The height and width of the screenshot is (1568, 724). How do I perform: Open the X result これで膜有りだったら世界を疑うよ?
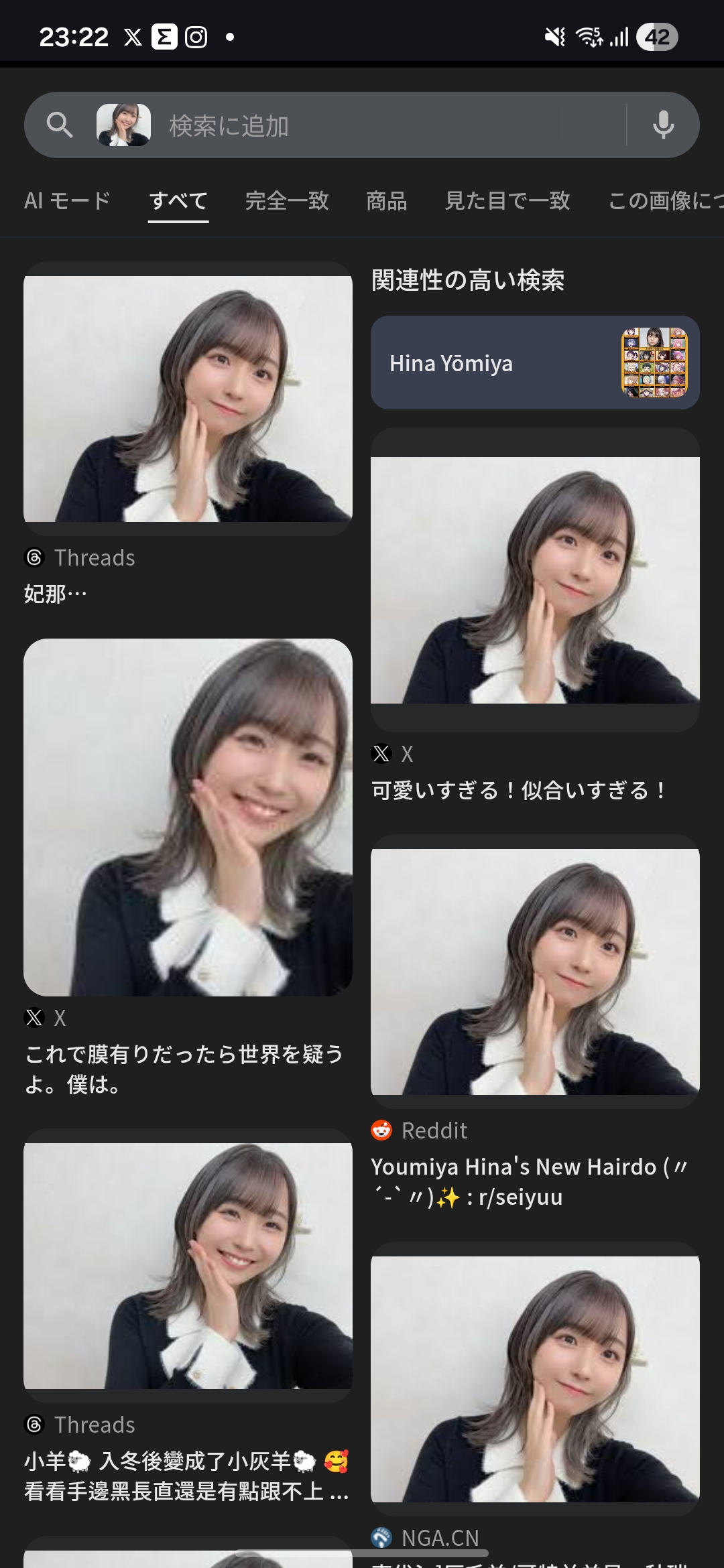pos(188,818)
